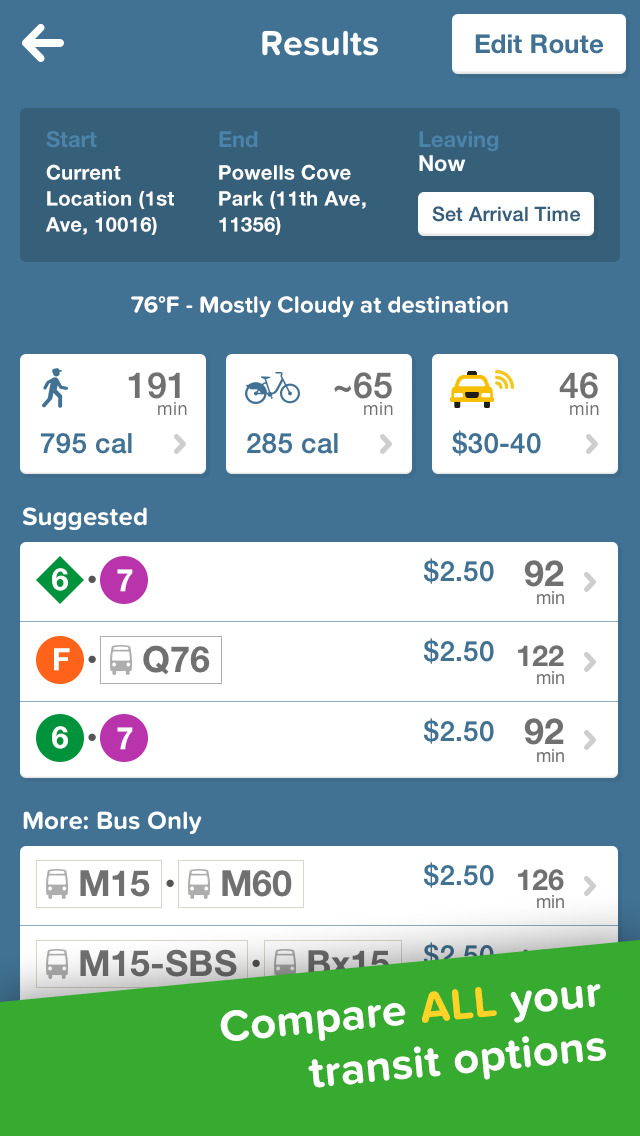This screenshot has width=640, height=1136.
Task: Select the 65 min biking option
Action: click(319, 414)
